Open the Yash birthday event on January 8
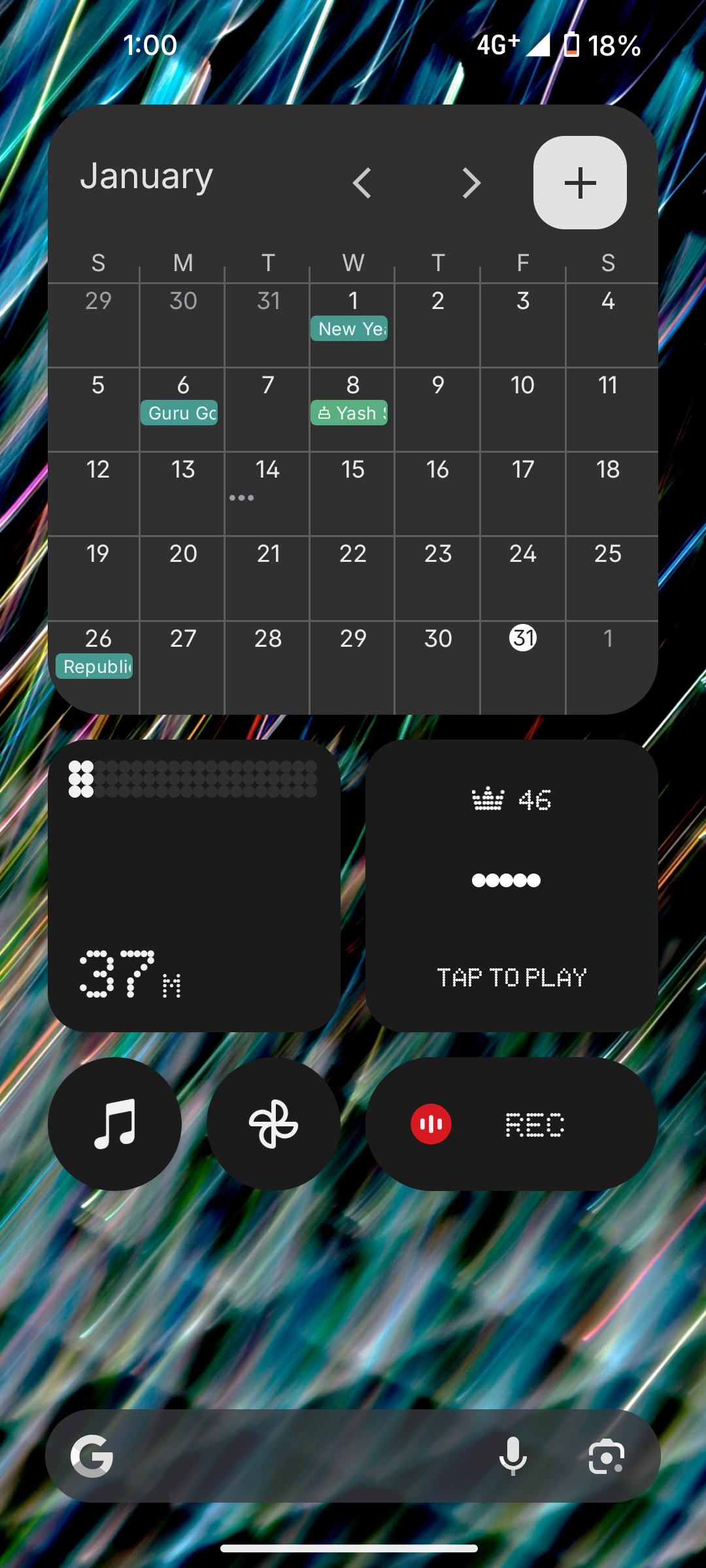The height and width of the screenshot is (1568, 706). (x=349, y=413)
